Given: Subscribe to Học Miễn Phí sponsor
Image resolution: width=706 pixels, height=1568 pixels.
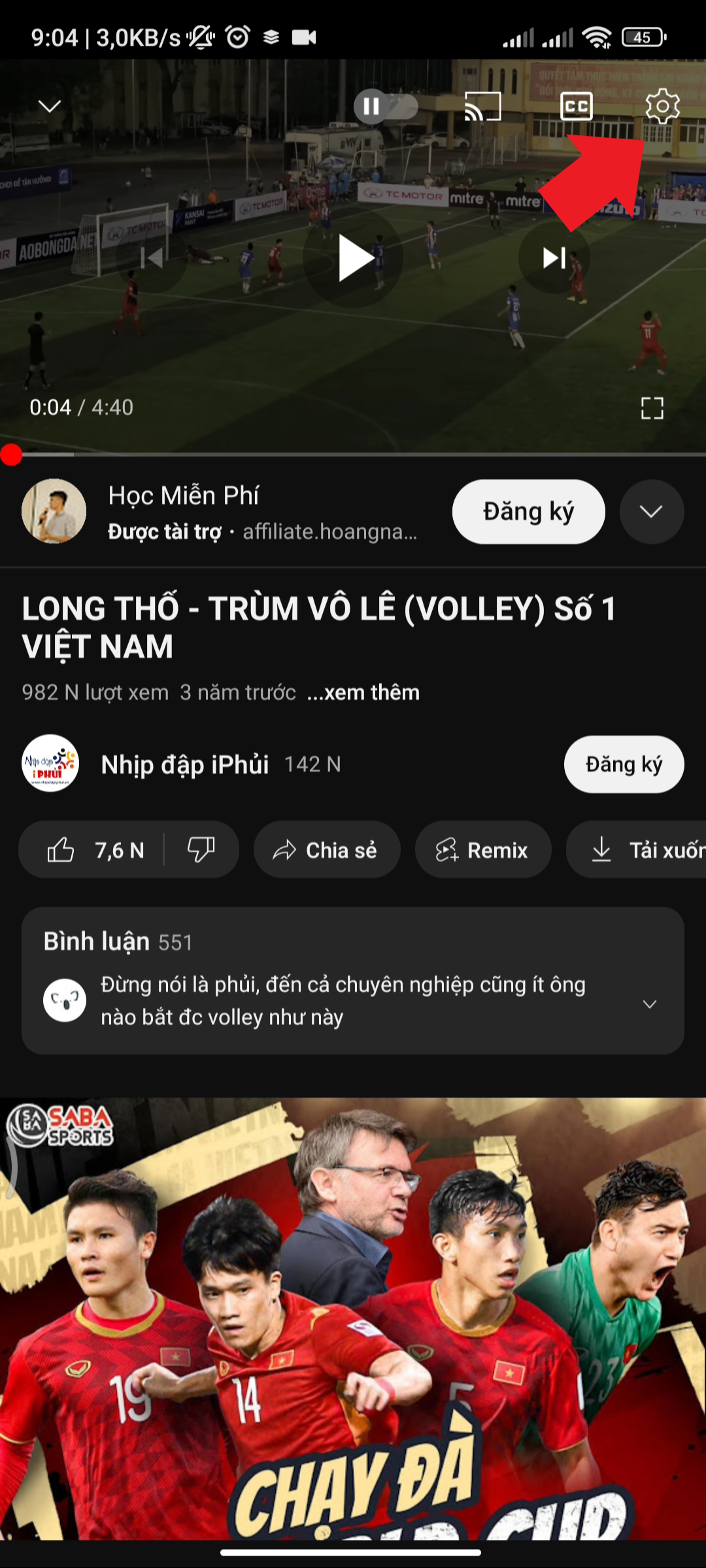Looking at the screenshot, I should tap(528, 512).
